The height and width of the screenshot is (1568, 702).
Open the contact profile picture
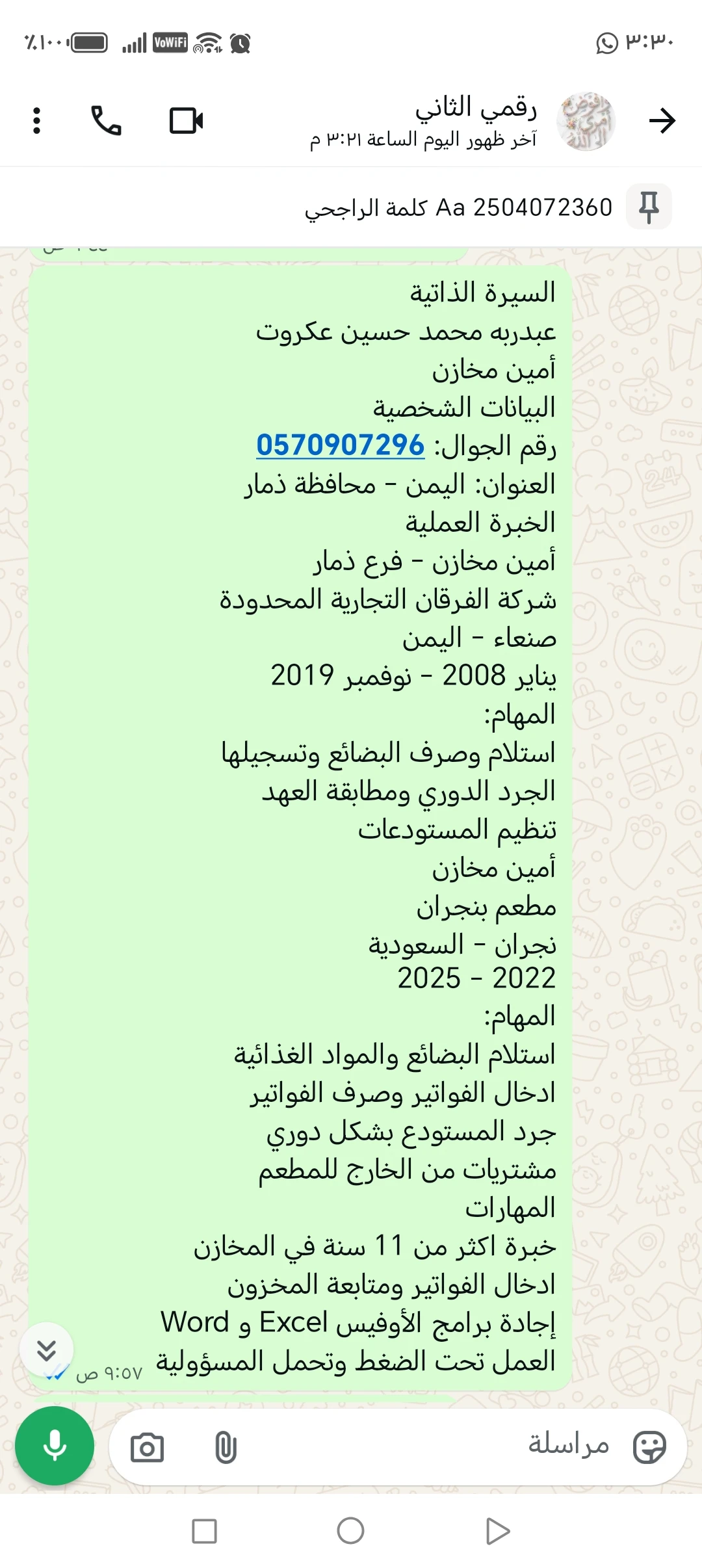[x=586, y=121]
